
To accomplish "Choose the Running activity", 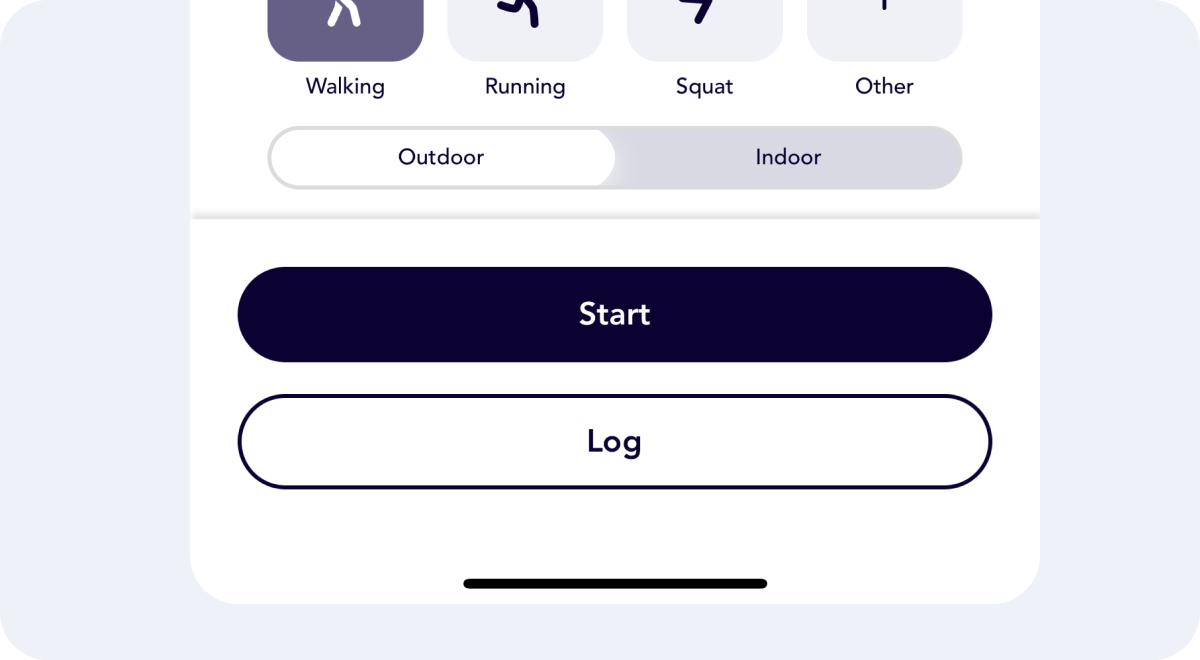I will 525,28.
